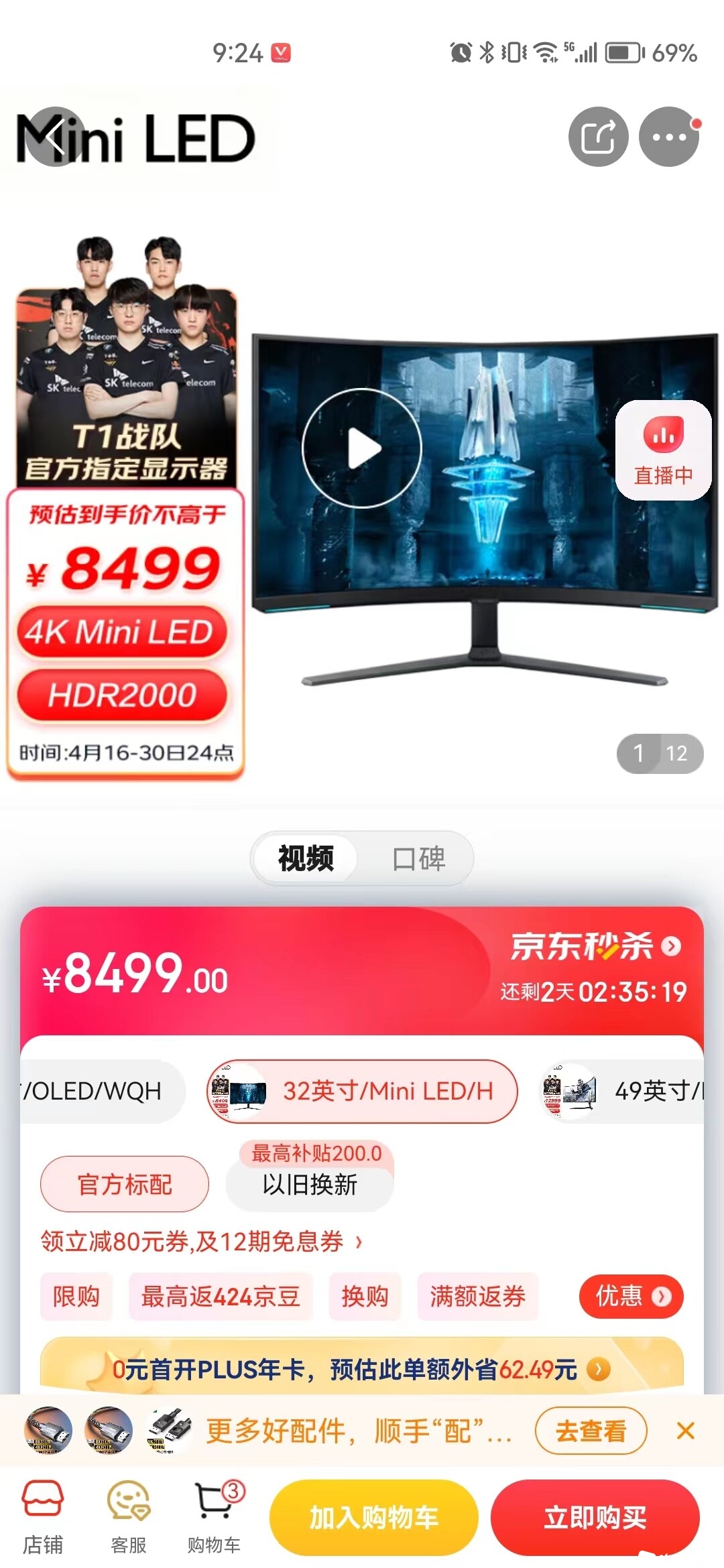
Task: Open the 0元首开PLUS年卡 offer
Action: [x=362, y=1370]
